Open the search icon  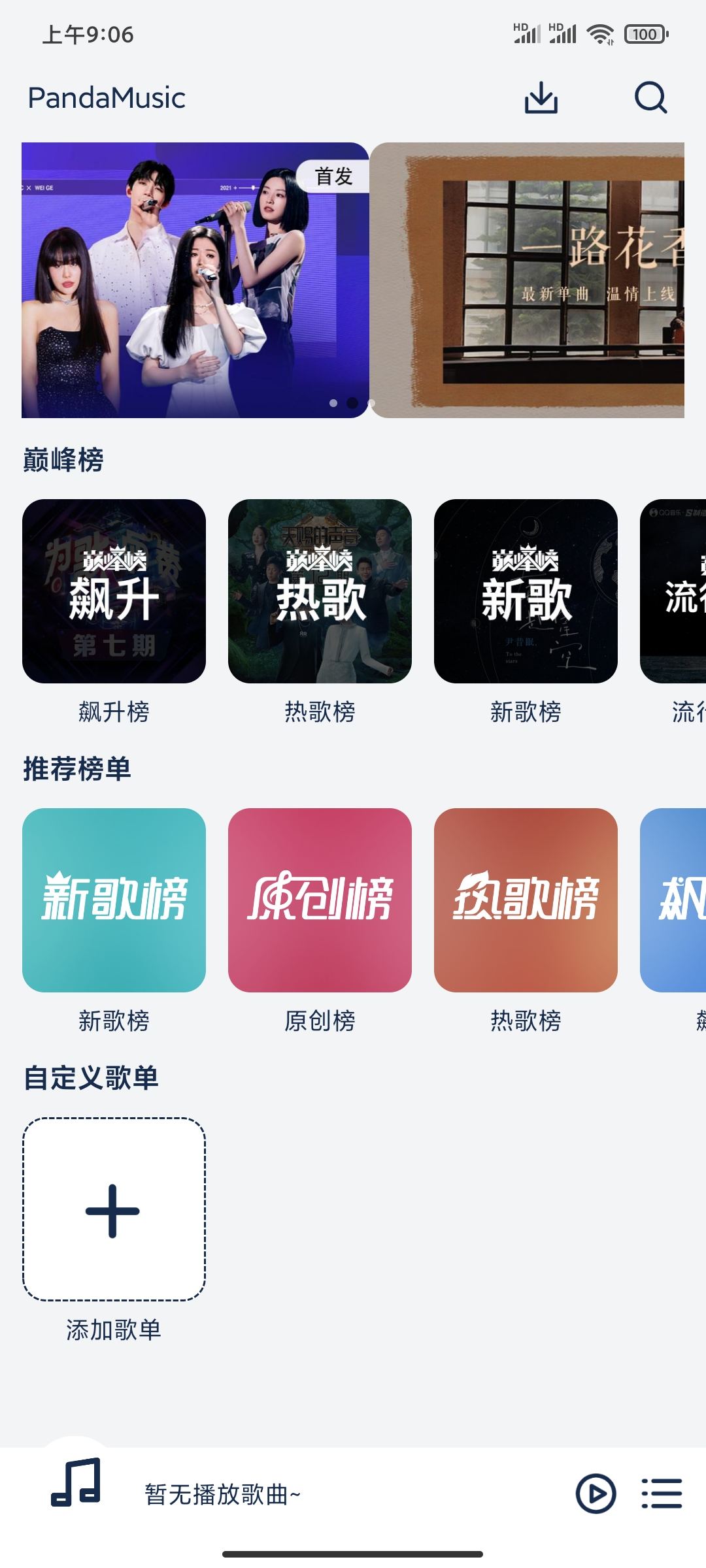pos(650,98)
